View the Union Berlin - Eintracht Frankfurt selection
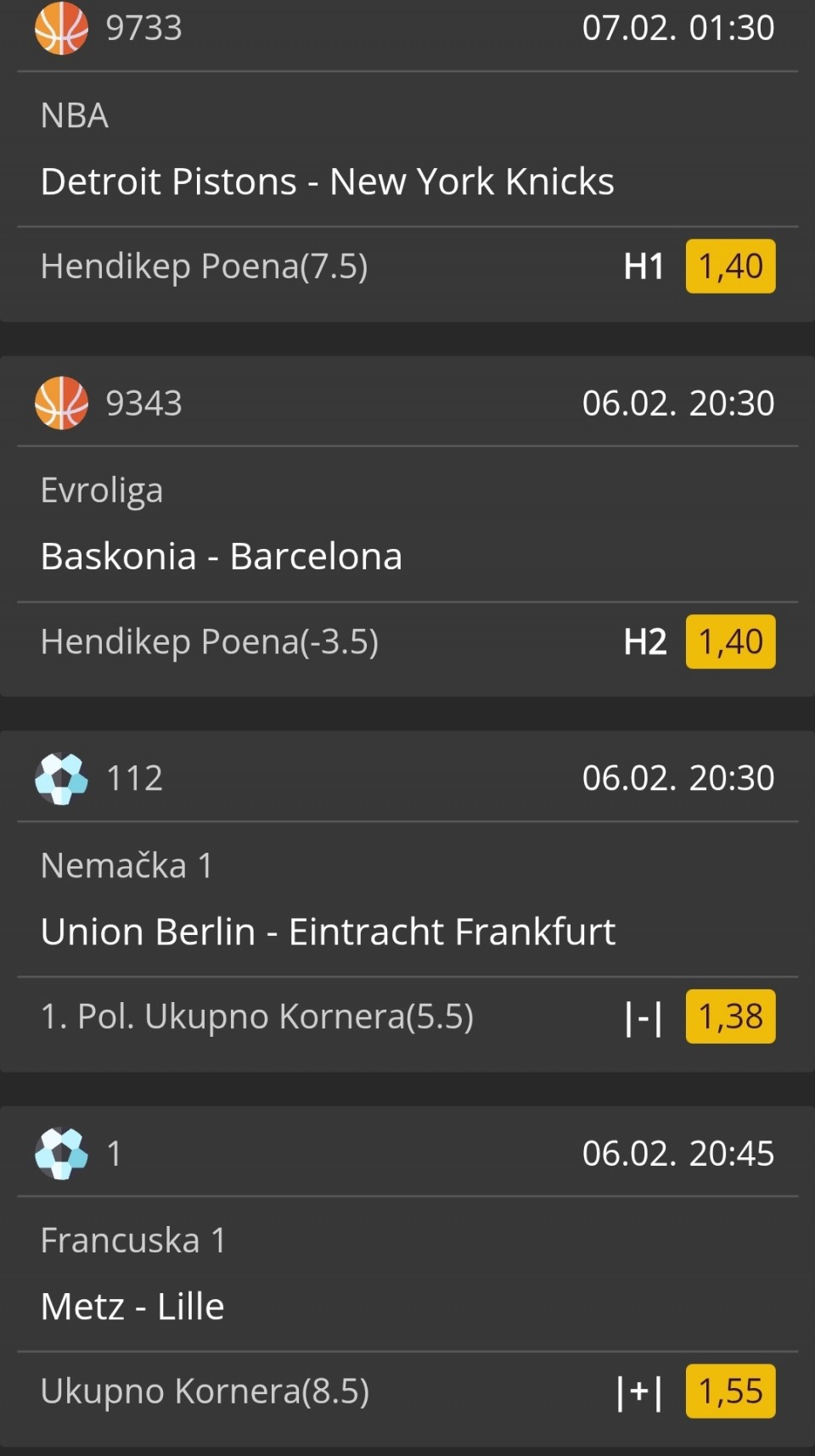Image resolution: width=815 pixels, height=1456 pixels. tap(328, 932)
